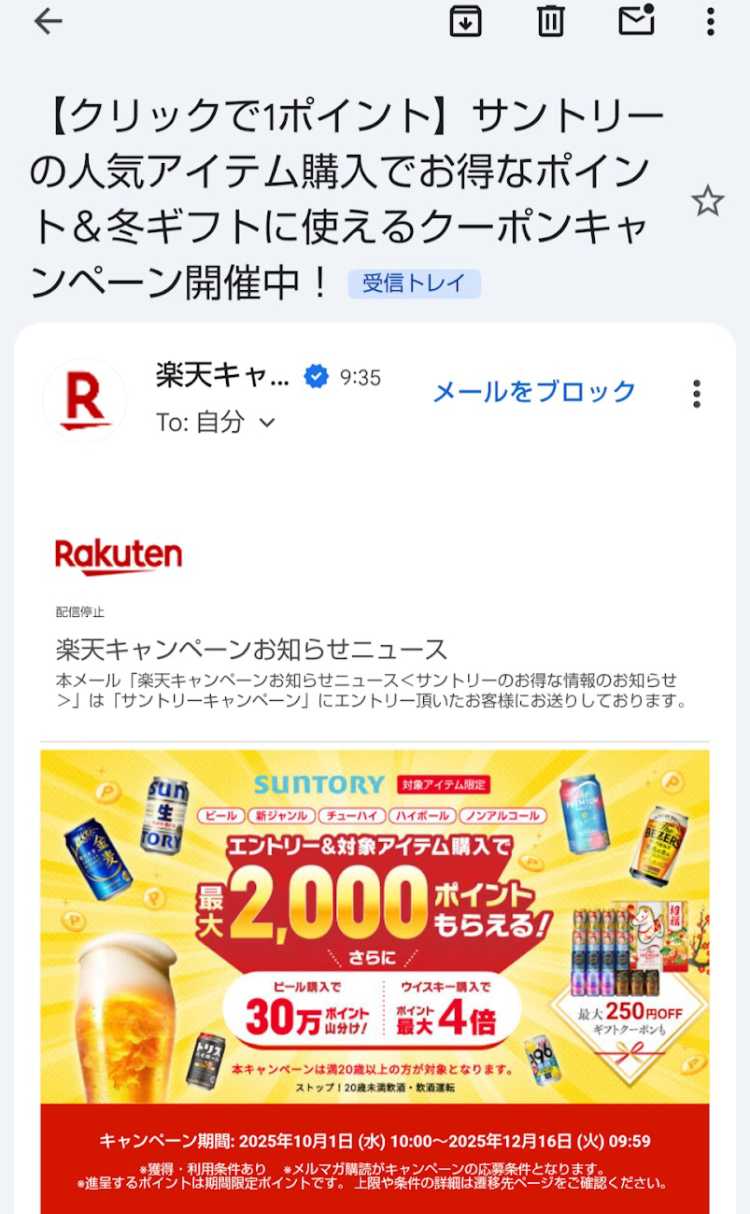This screenshot has height=1214, width=750.
Task: Go back to the inbox
Action: tap(47, 22)
